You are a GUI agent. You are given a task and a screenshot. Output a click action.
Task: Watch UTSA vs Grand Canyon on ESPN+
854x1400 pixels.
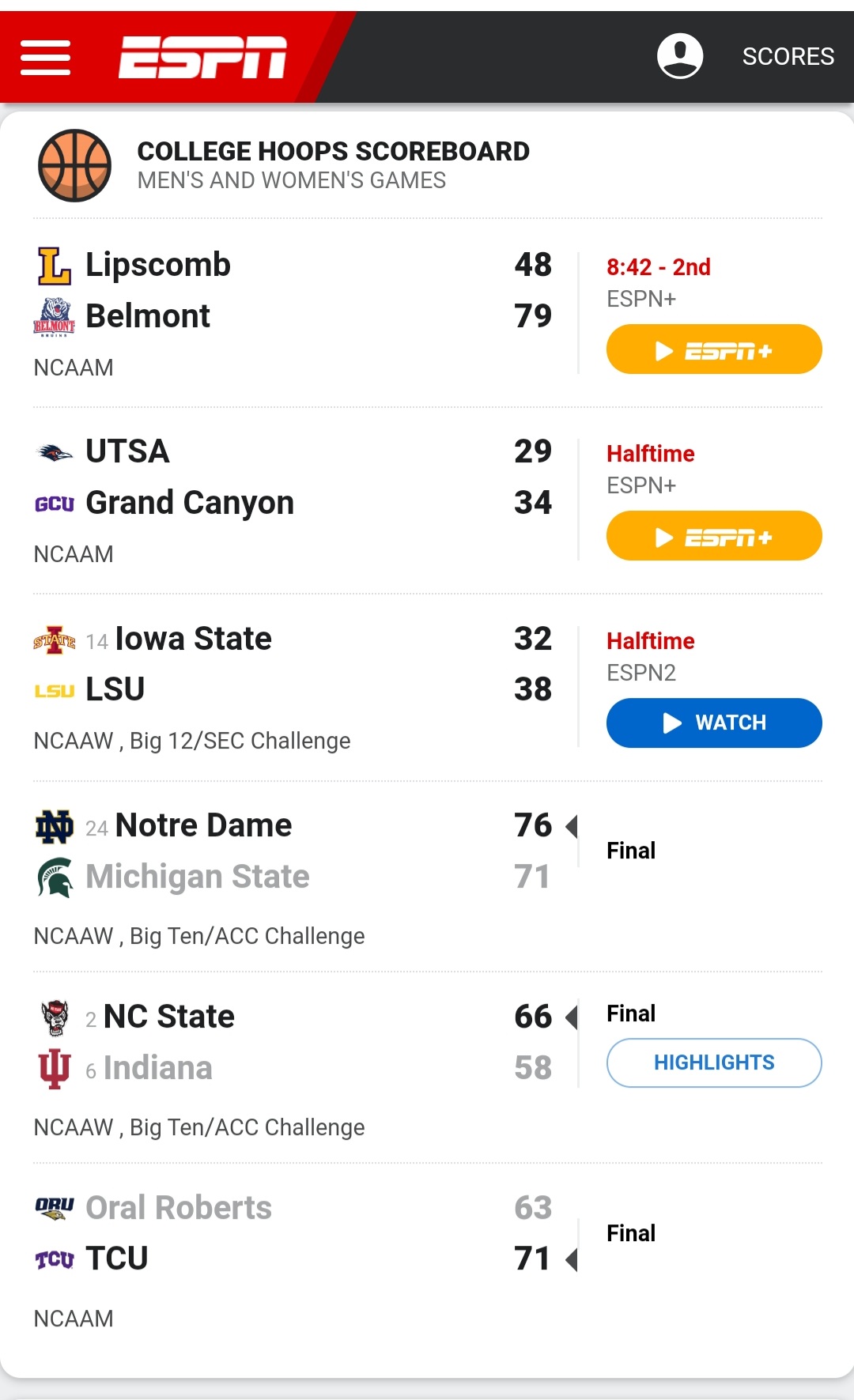[x=714, y=536]
